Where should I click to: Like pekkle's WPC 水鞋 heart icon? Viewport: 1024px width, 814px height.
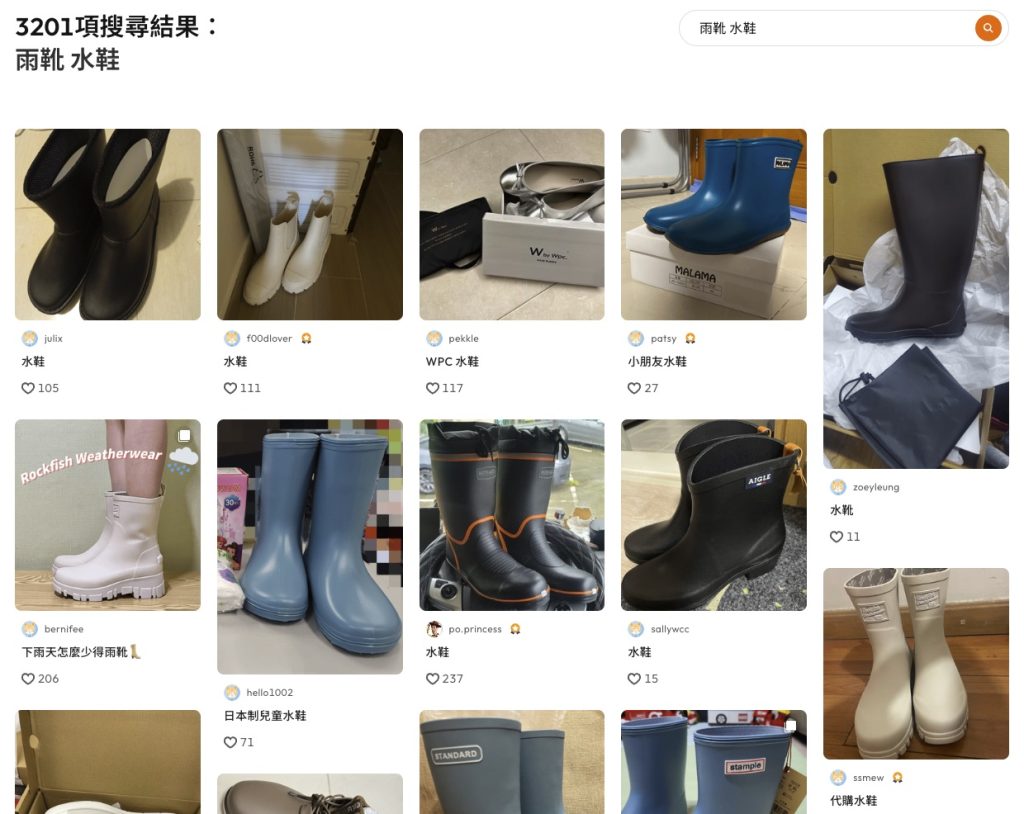click(x=433, y=388)
